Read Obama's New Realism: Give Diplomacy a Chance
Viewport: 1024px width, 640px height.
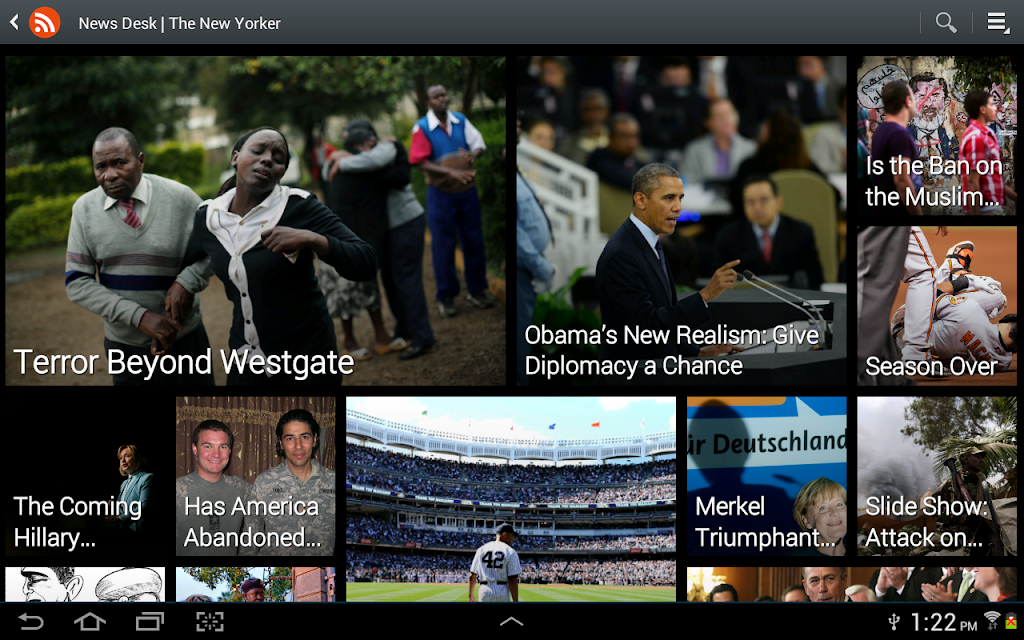click(x=681, y=221)
